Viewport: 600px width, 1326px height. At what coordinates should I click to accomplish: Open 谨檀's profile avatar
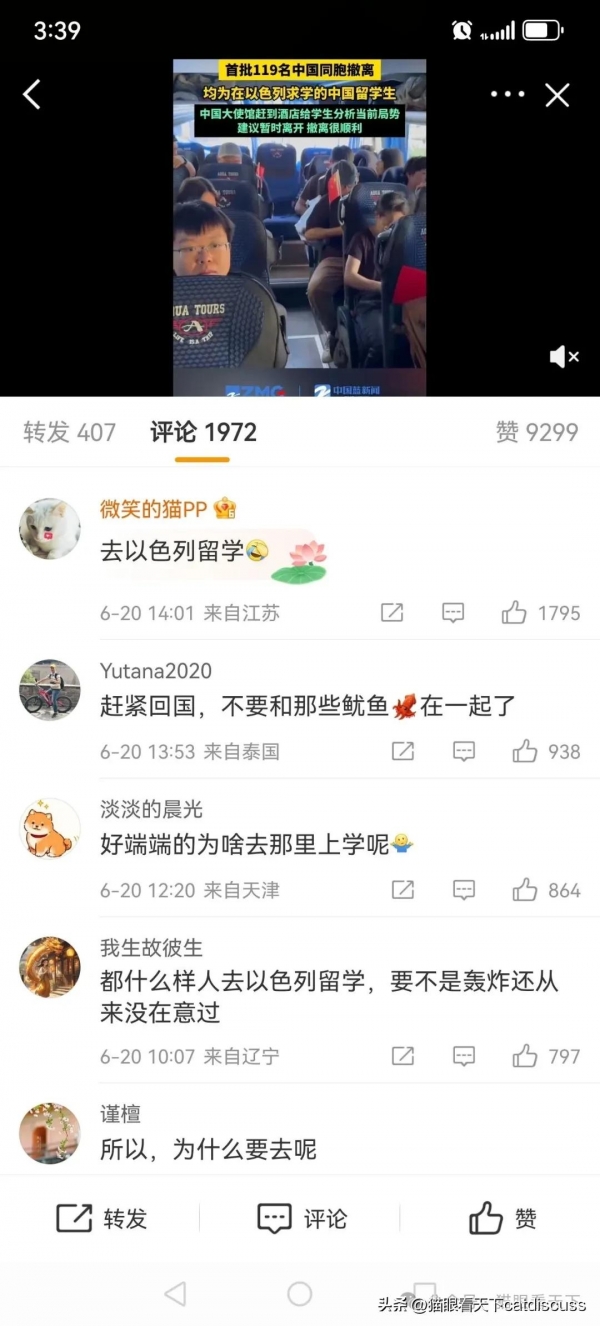(50, 1133)
